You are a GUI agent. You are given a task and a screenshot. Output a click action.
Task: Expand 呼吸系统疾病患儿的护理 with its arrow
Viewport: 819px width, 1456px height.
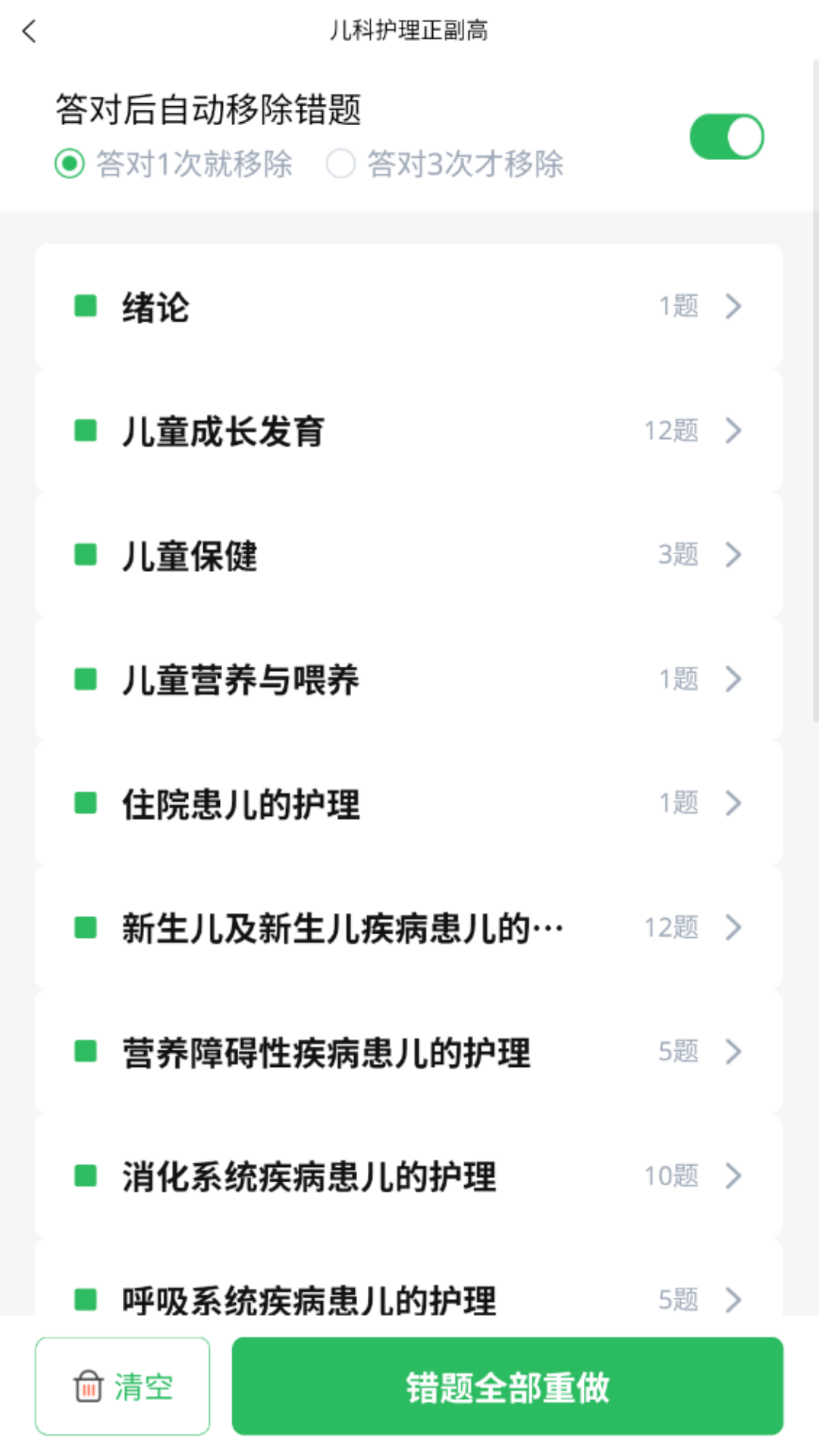[733, 1300]
